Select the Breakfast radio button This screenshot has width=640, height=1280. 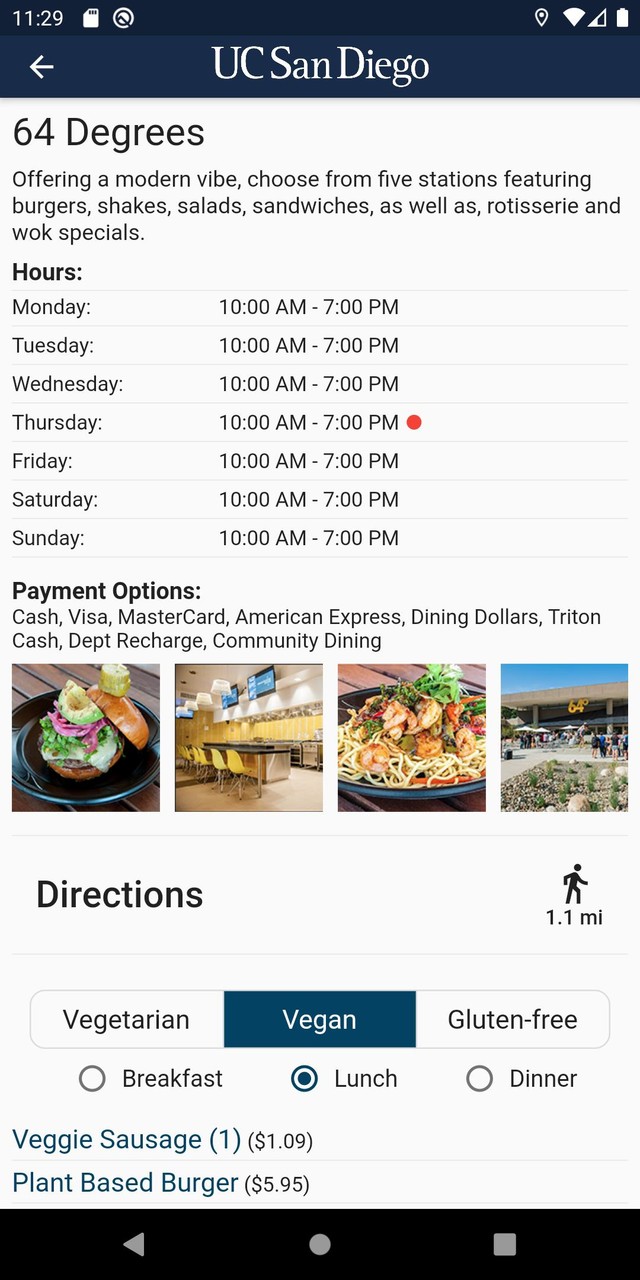pyautogui.click(x=93, y=1079)
